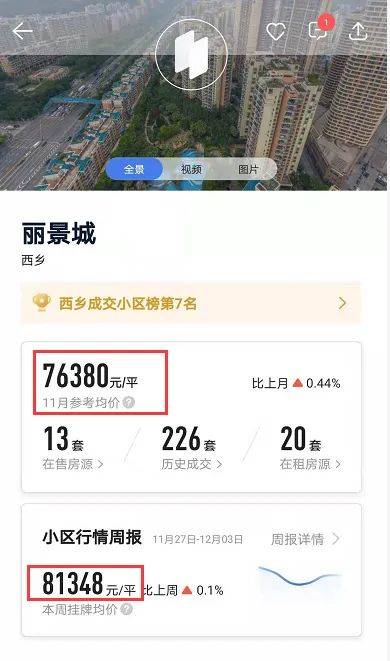View the 13套 在售房源 listings
Viewport: 390px width, 661px height.
(73, 448)
